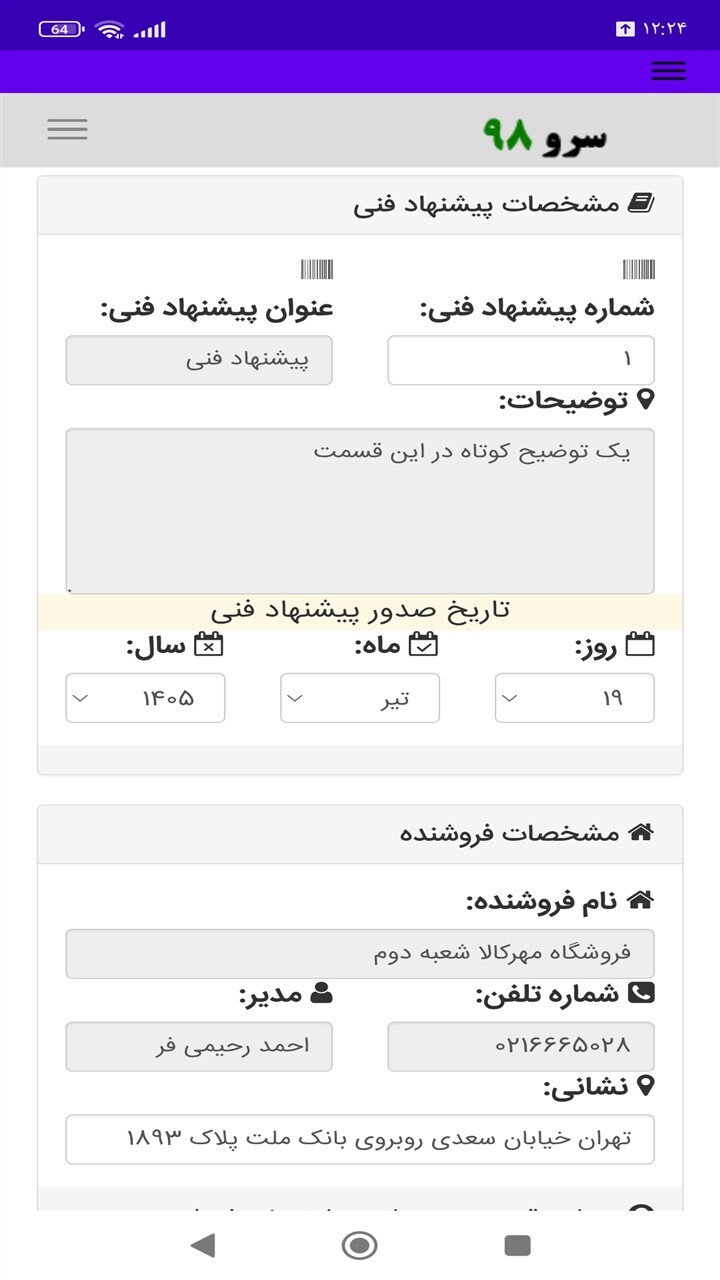Tap the عنوان پیشنهاد فنی title field
Image resolution: width=720 pixels, height=1280 pixels.
199,360
